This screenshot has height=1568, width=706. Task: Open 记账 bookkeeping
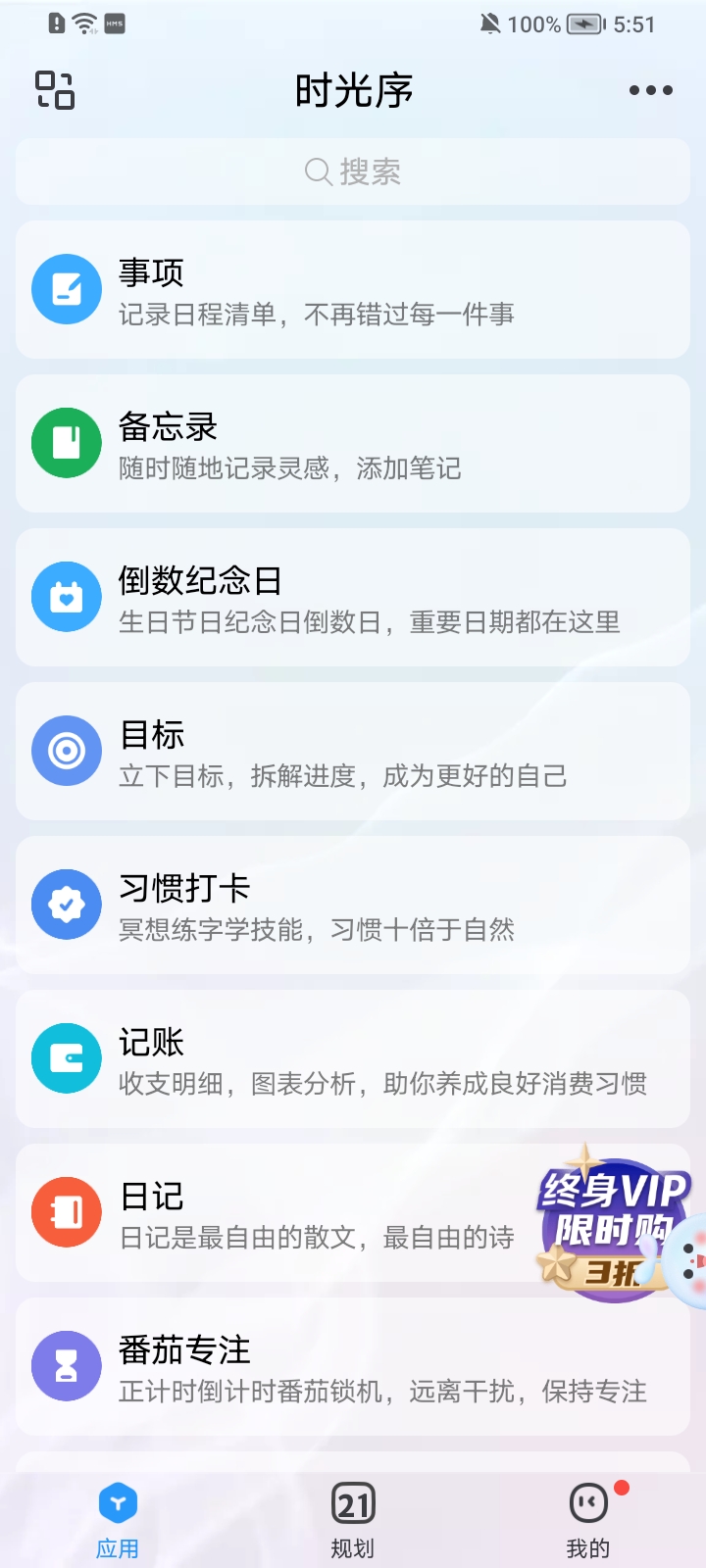(353, 1059)
